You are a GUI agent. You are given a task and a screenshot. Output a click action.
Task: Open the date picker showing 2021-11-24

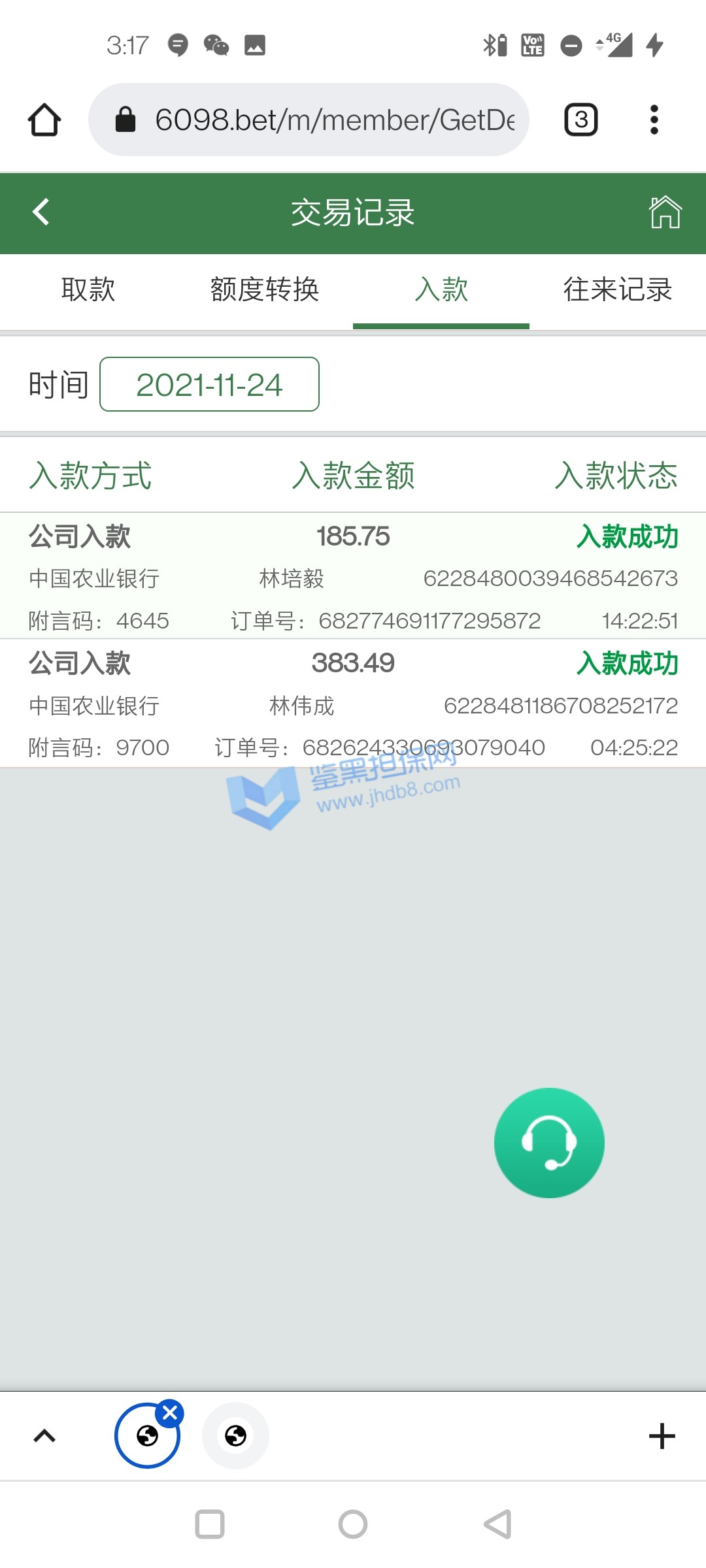(x=209, y=385)
